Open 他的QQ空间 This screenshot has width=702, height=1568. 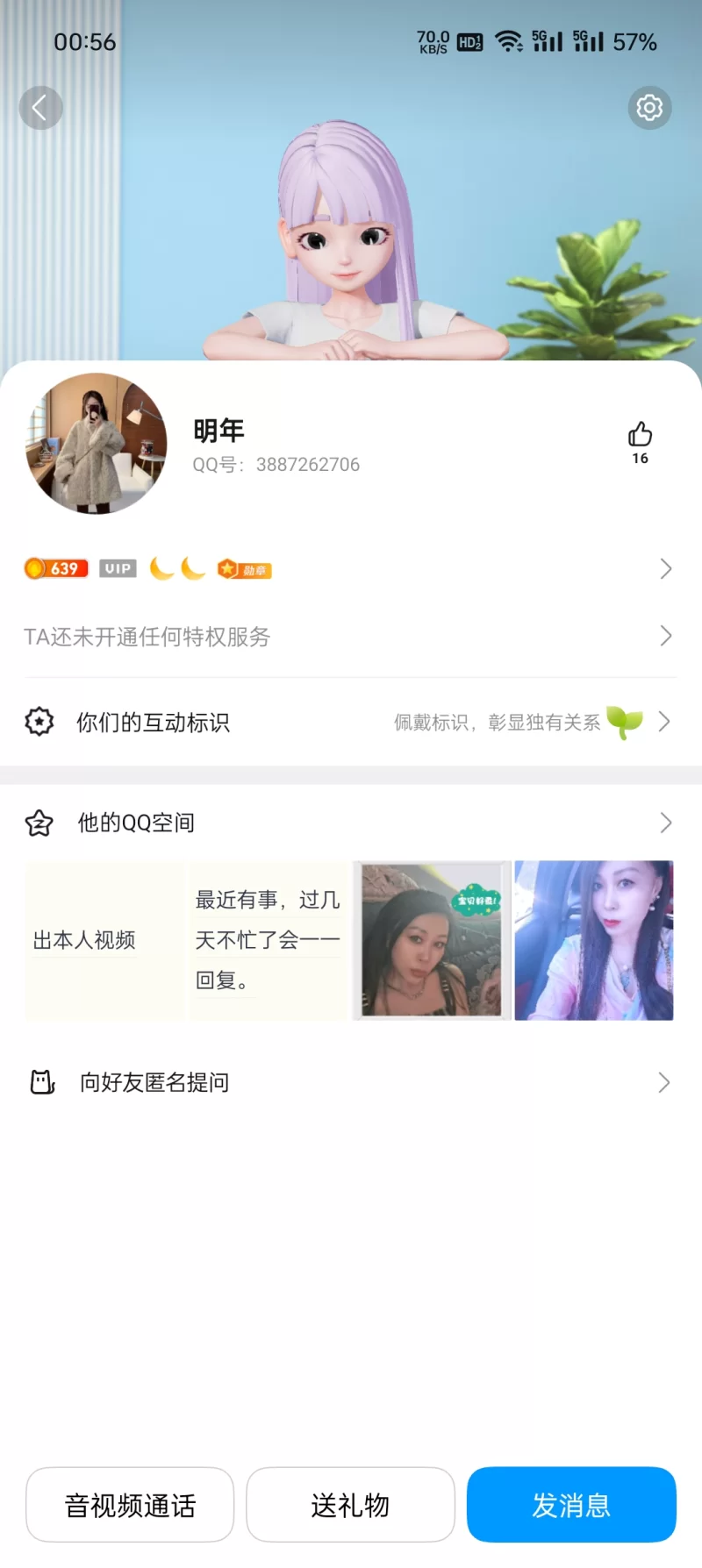point(349,823)
